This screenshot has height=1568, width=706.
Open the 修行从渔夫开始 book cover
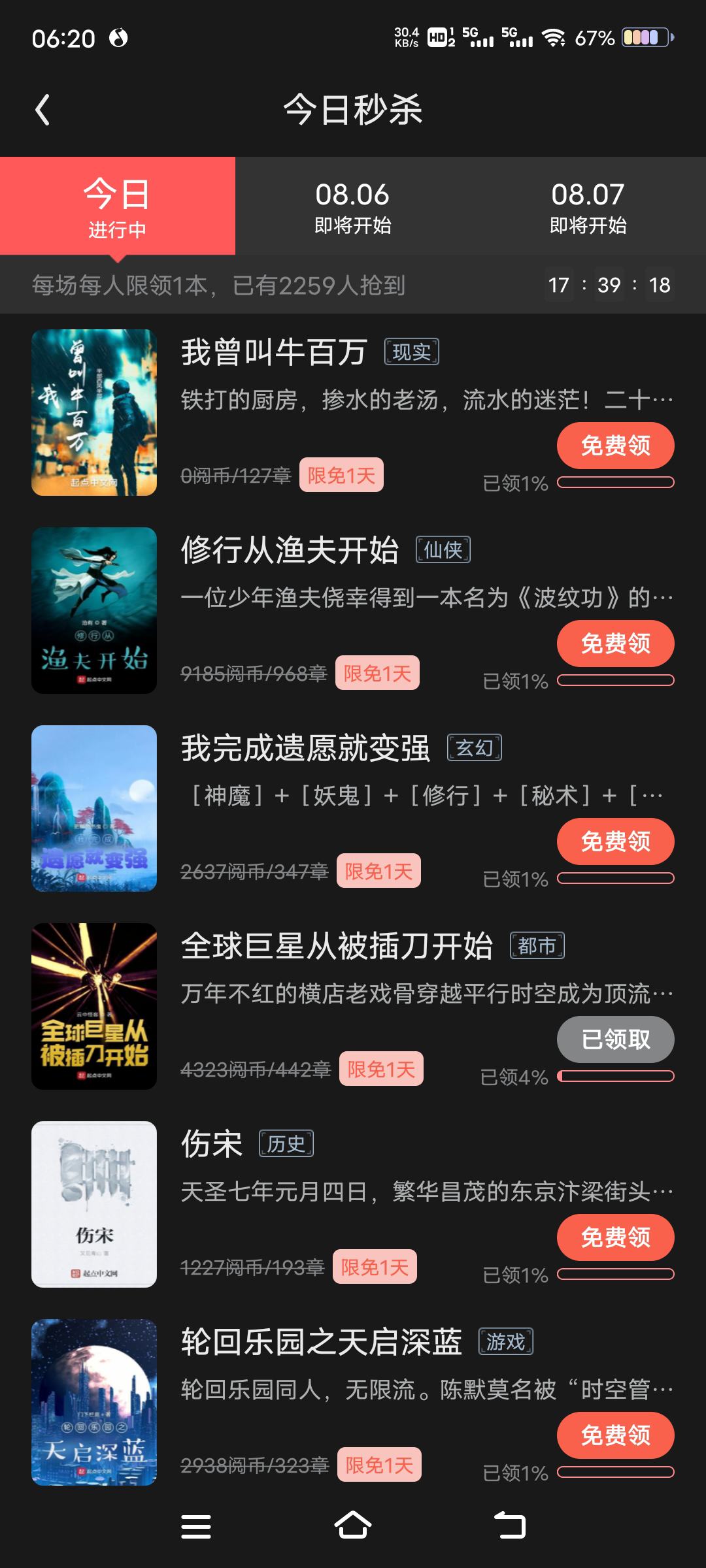[x=94, y=610]
